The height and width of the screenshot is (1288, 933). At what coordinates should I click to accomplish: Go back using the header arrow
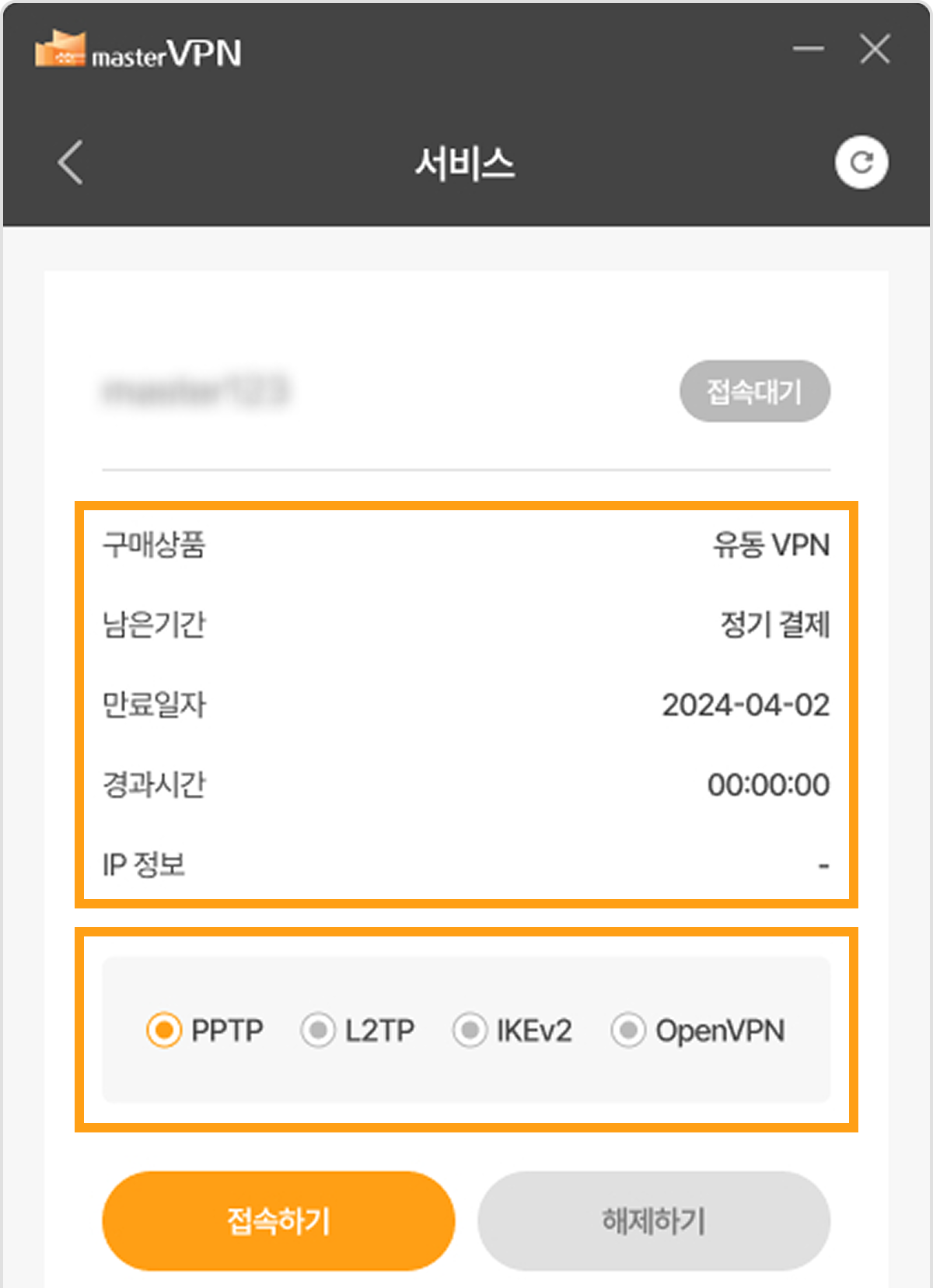[71, 163]
